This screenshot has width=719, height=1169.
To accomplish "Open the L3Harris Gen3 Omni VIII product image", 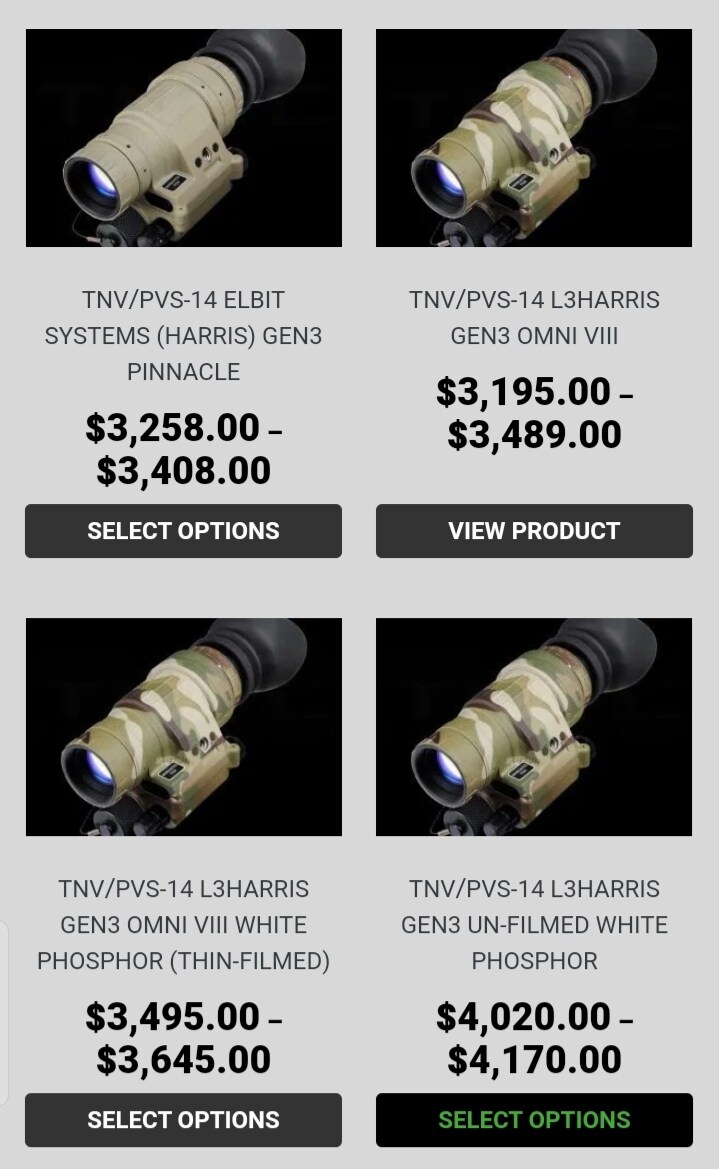I will click(534, 138).
